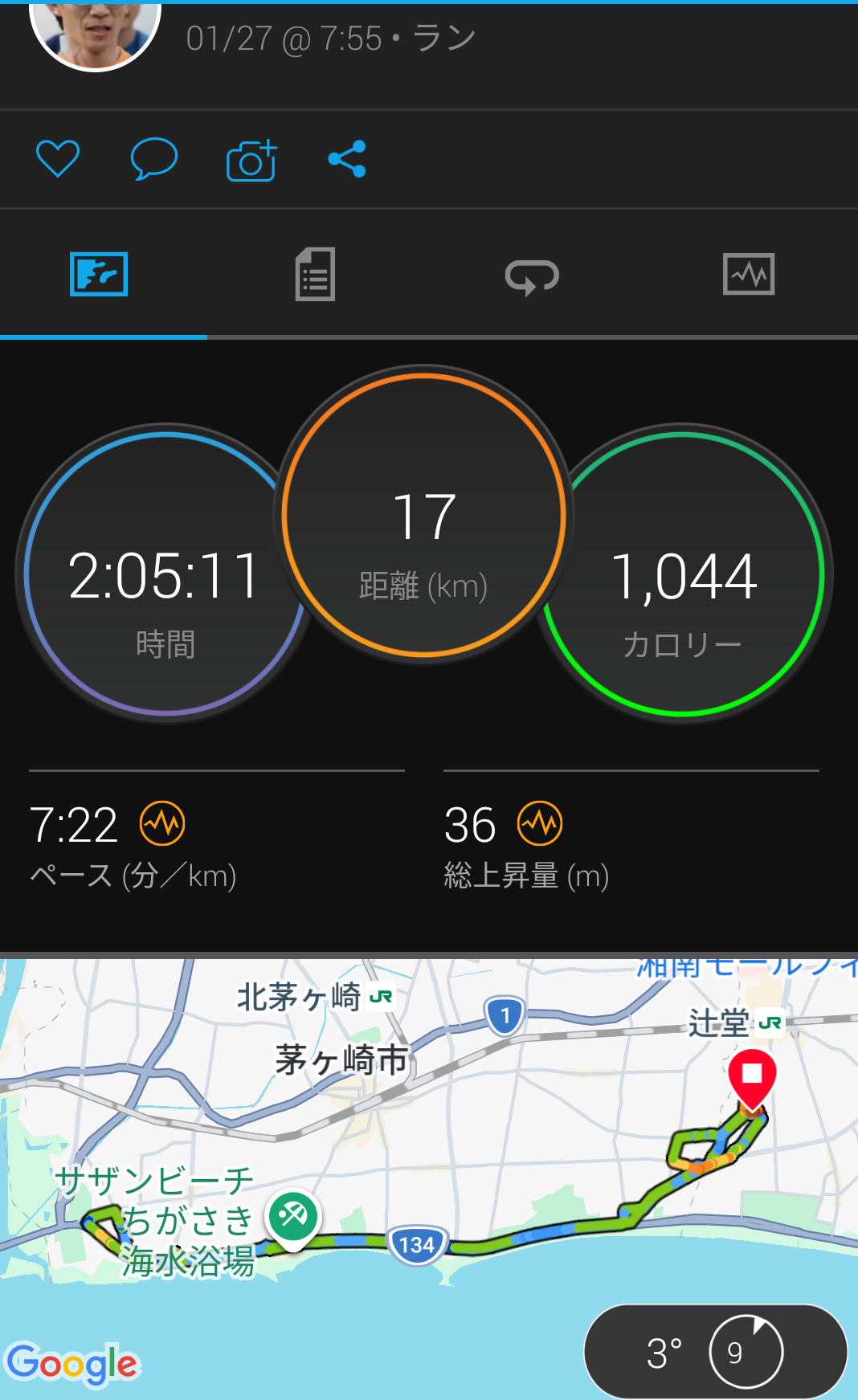Image resolution: width=858 pixels, height=1400 pixels.
Task: Open the runner's profile photo
Action: tap(95, 32)
